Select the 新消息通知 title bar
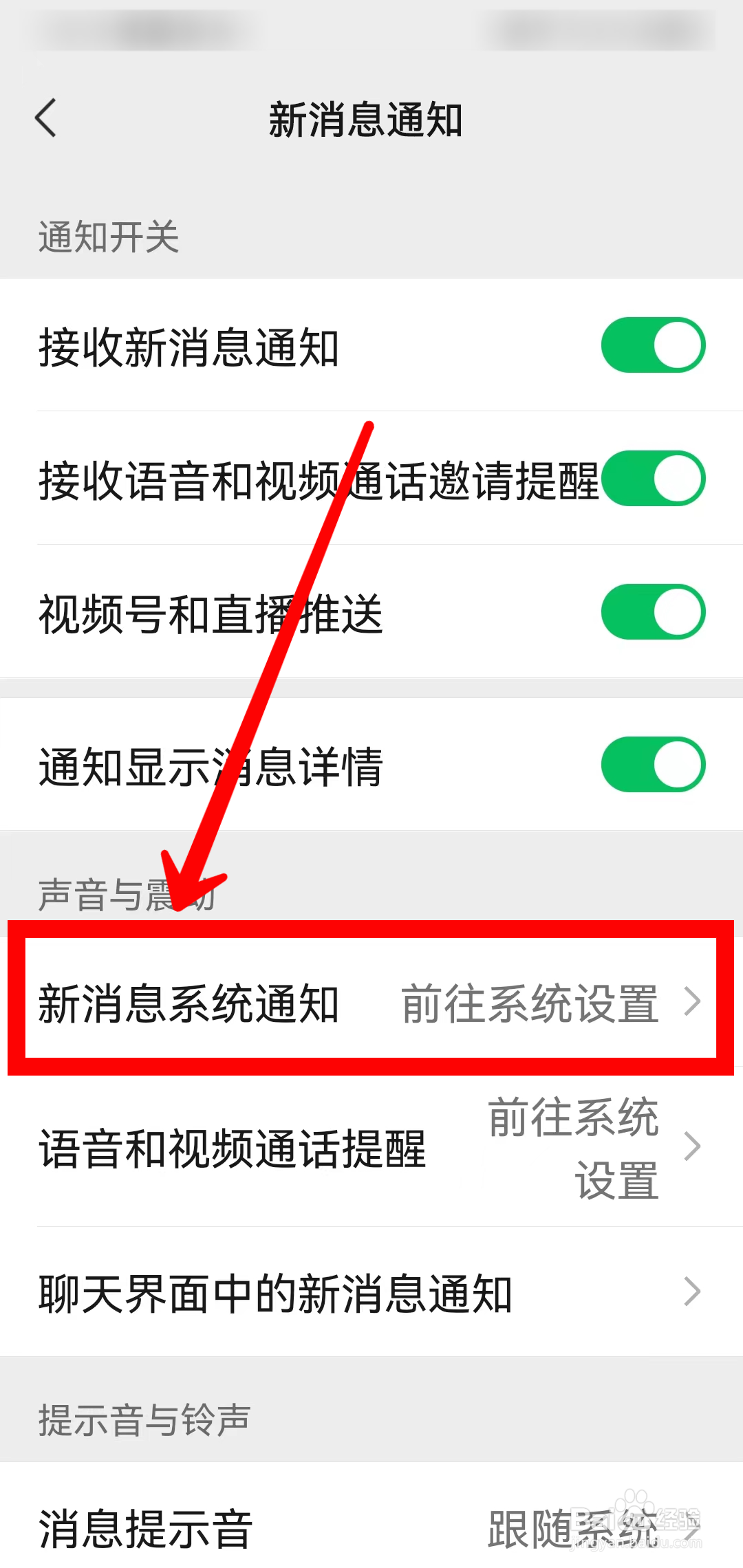The image size is (743, 1568). pos(367,117)
